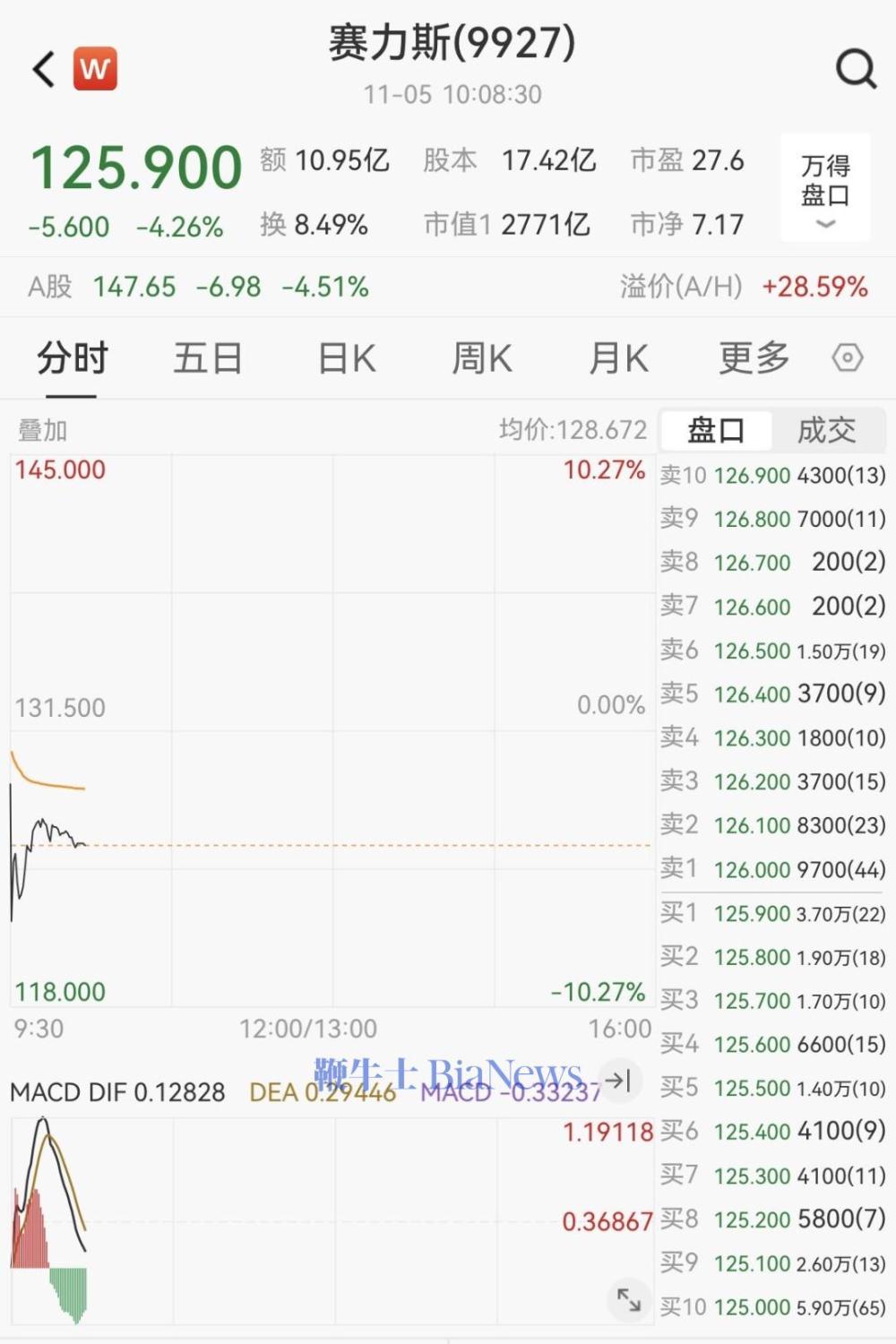Viewport: 896px width, 1344px height.
Task: Open the 日K daily candlestick tab
Action: coord(345,357)
